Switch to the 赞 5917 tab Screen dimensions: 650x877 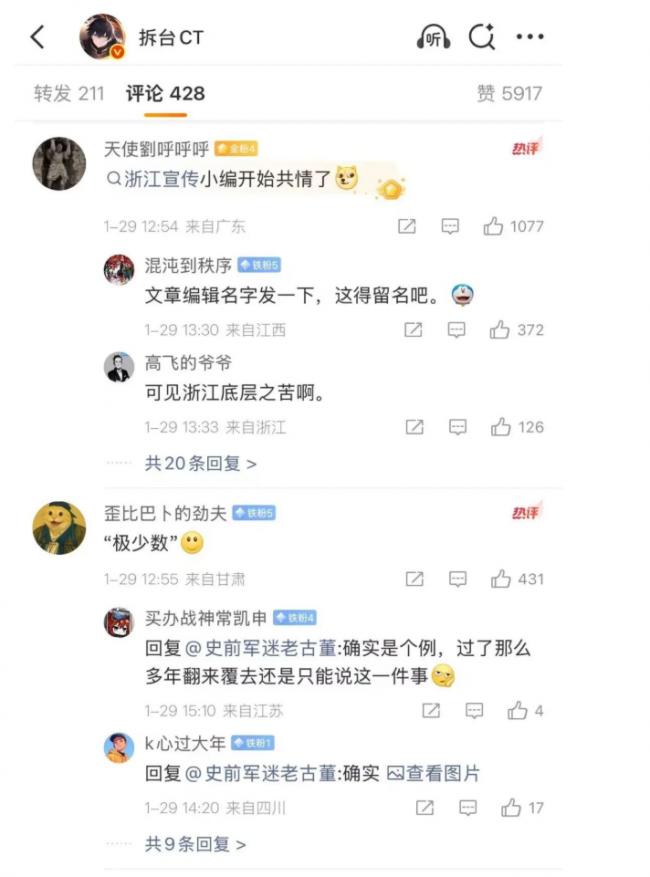pos(509,94)
